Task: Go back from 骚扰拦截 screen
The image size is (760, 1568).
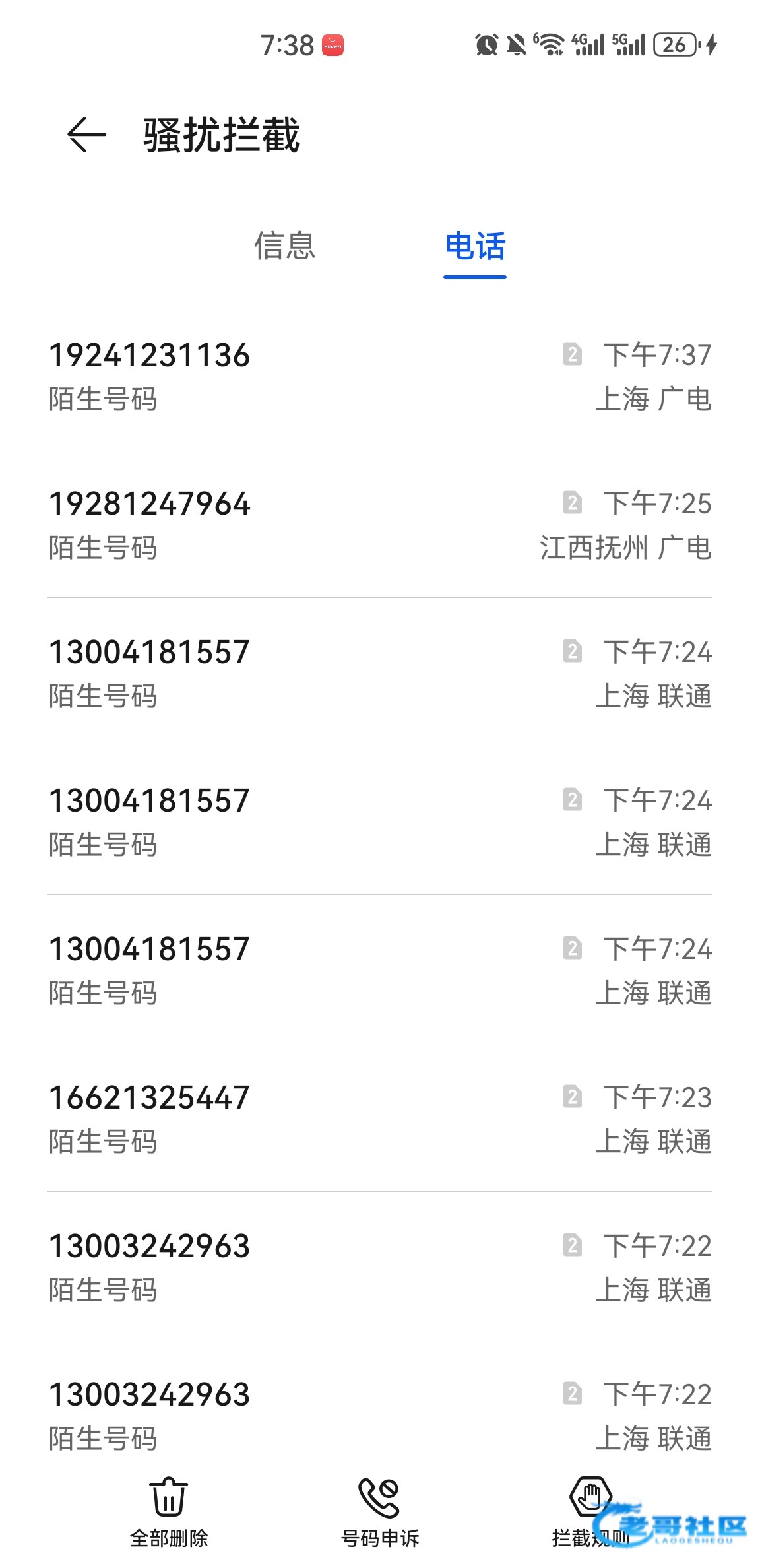Action: coord(86,135)
